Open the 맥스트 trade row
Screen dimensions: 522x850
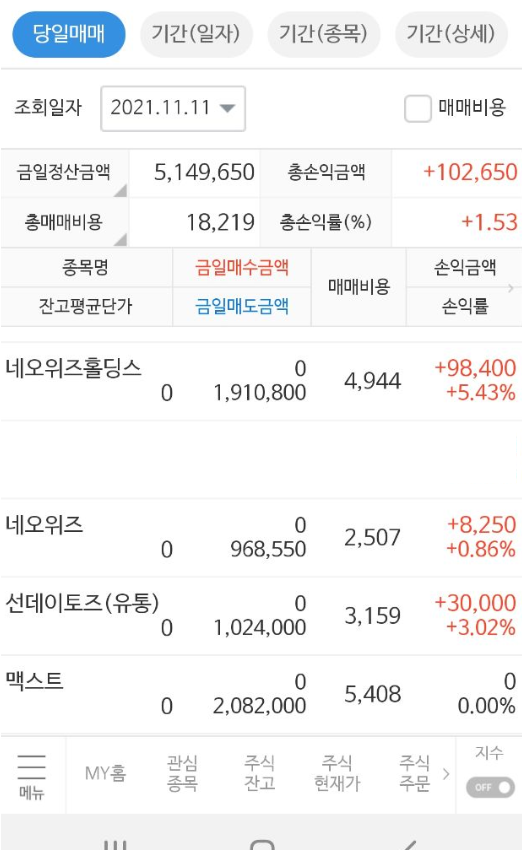(x=261, y=694)
